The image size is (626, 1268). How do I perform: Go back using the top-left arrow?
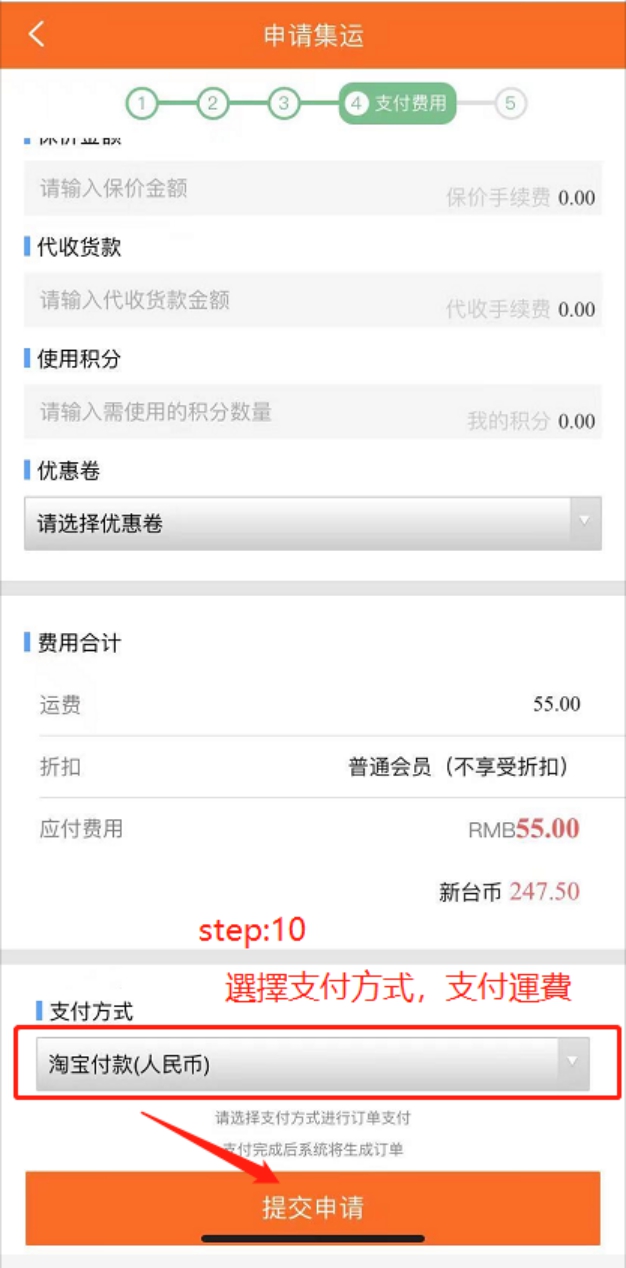click(37, 35)
